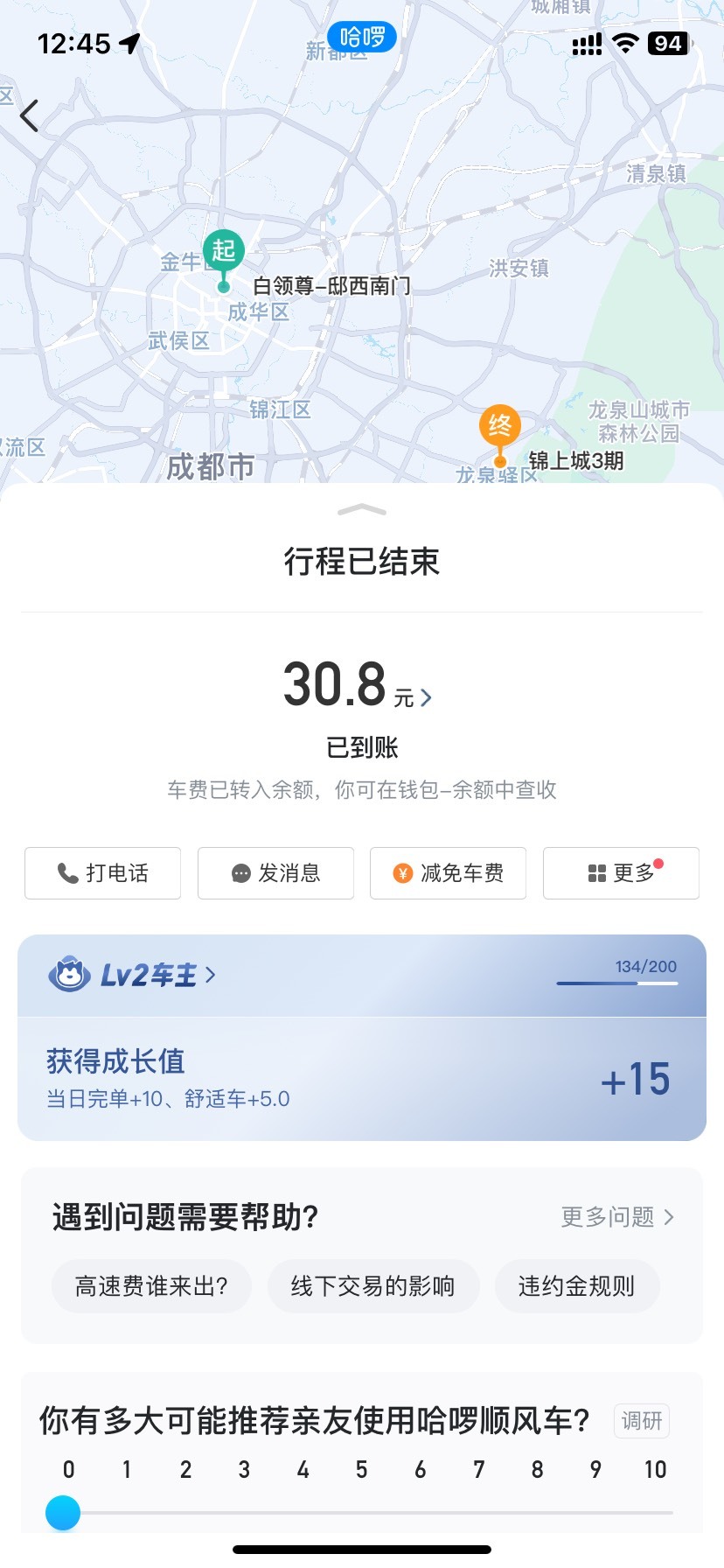
Task: Open the 更多 options button
Action: [621, 873]
